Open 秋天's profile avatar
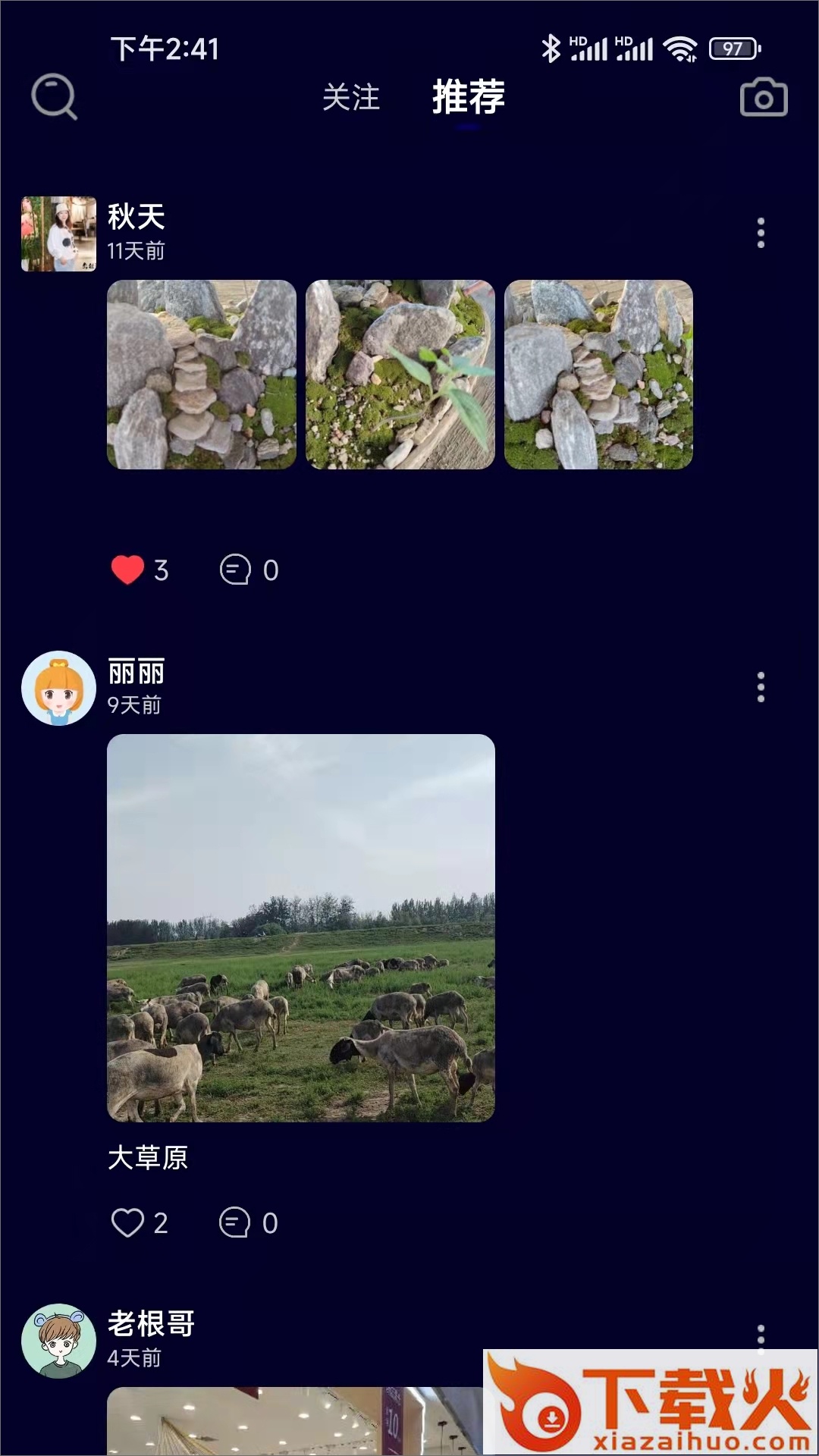 [58, 234]
